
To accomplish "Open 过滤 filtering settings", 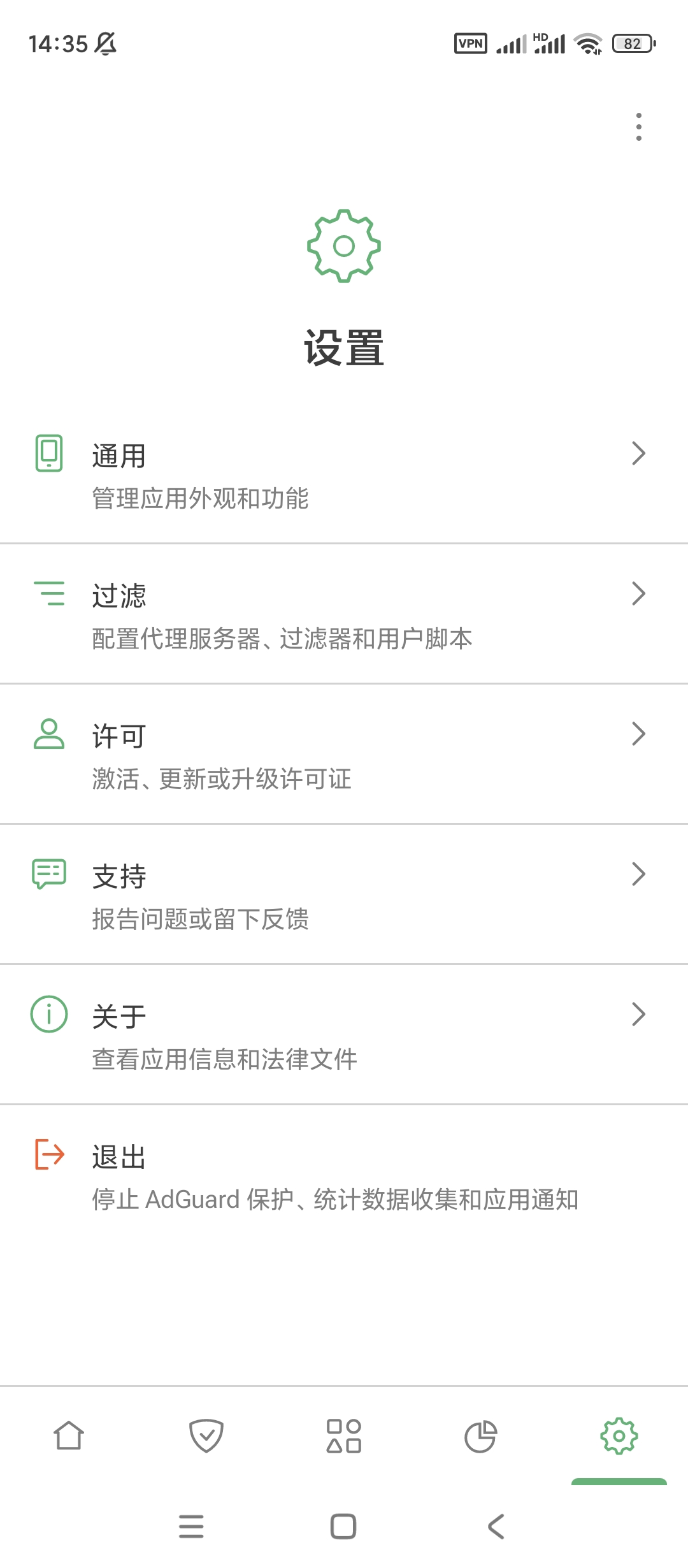I will coord(344,615).
